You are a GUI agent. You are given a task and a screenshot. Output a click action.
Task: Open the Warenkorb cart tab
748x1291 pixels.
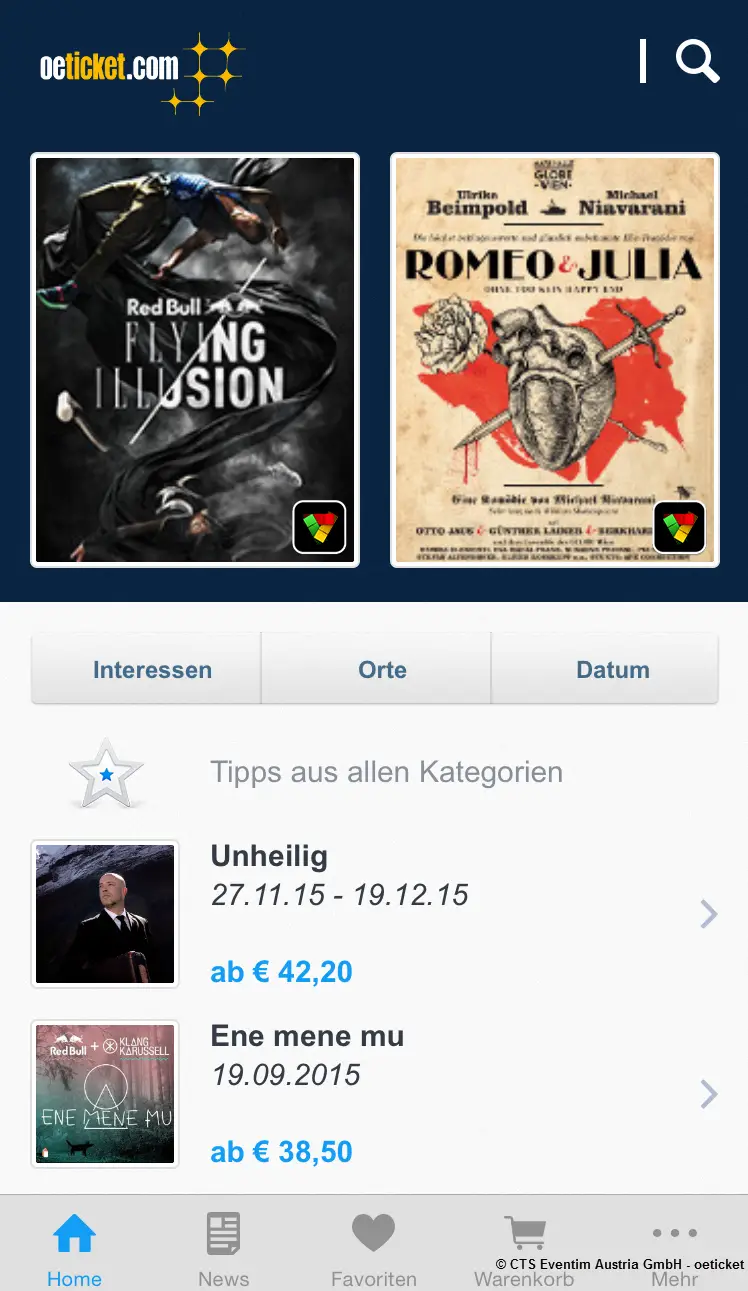523,1248
